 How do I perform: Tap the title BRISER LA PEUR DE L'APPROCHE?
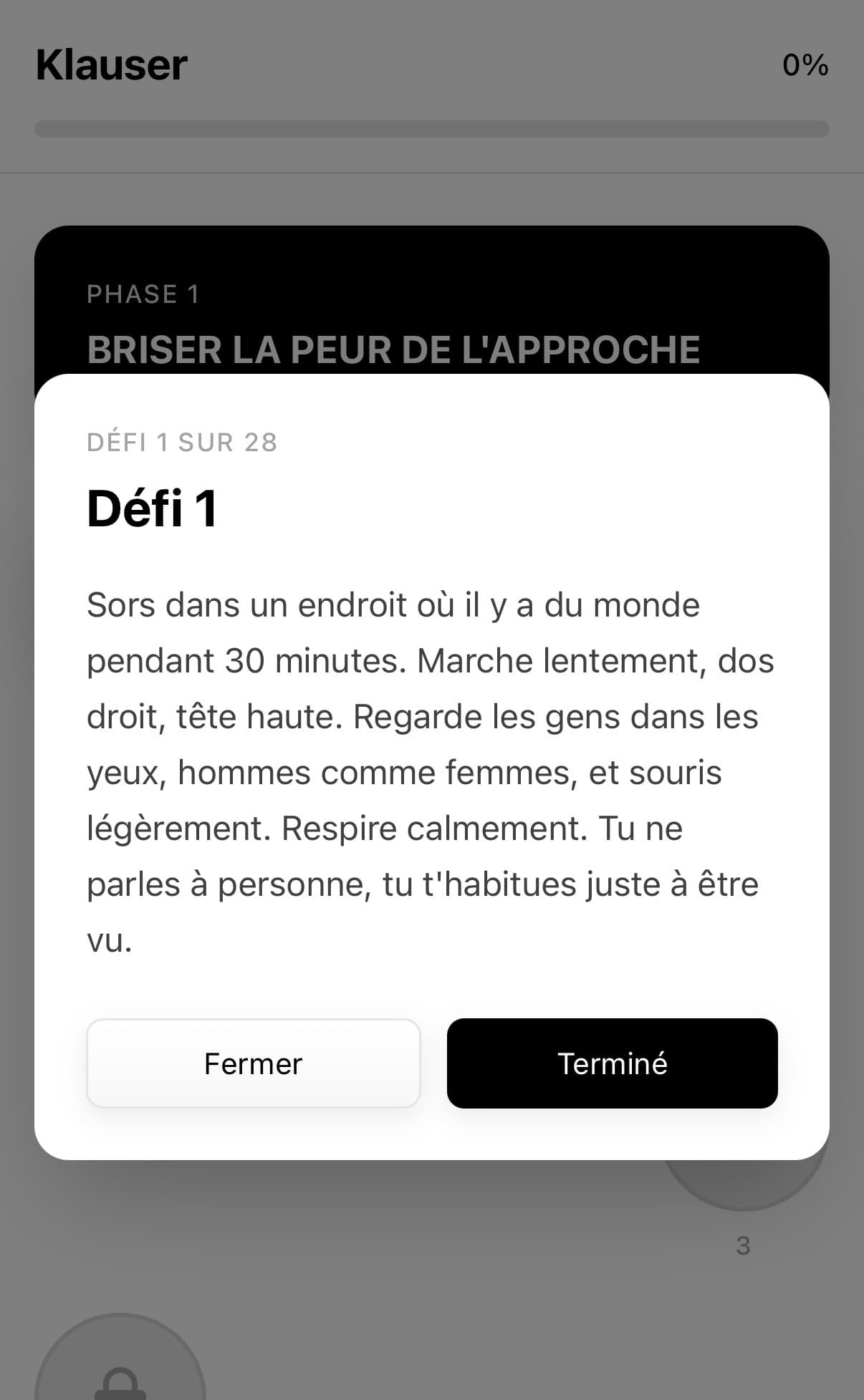(x=394, y=350)
